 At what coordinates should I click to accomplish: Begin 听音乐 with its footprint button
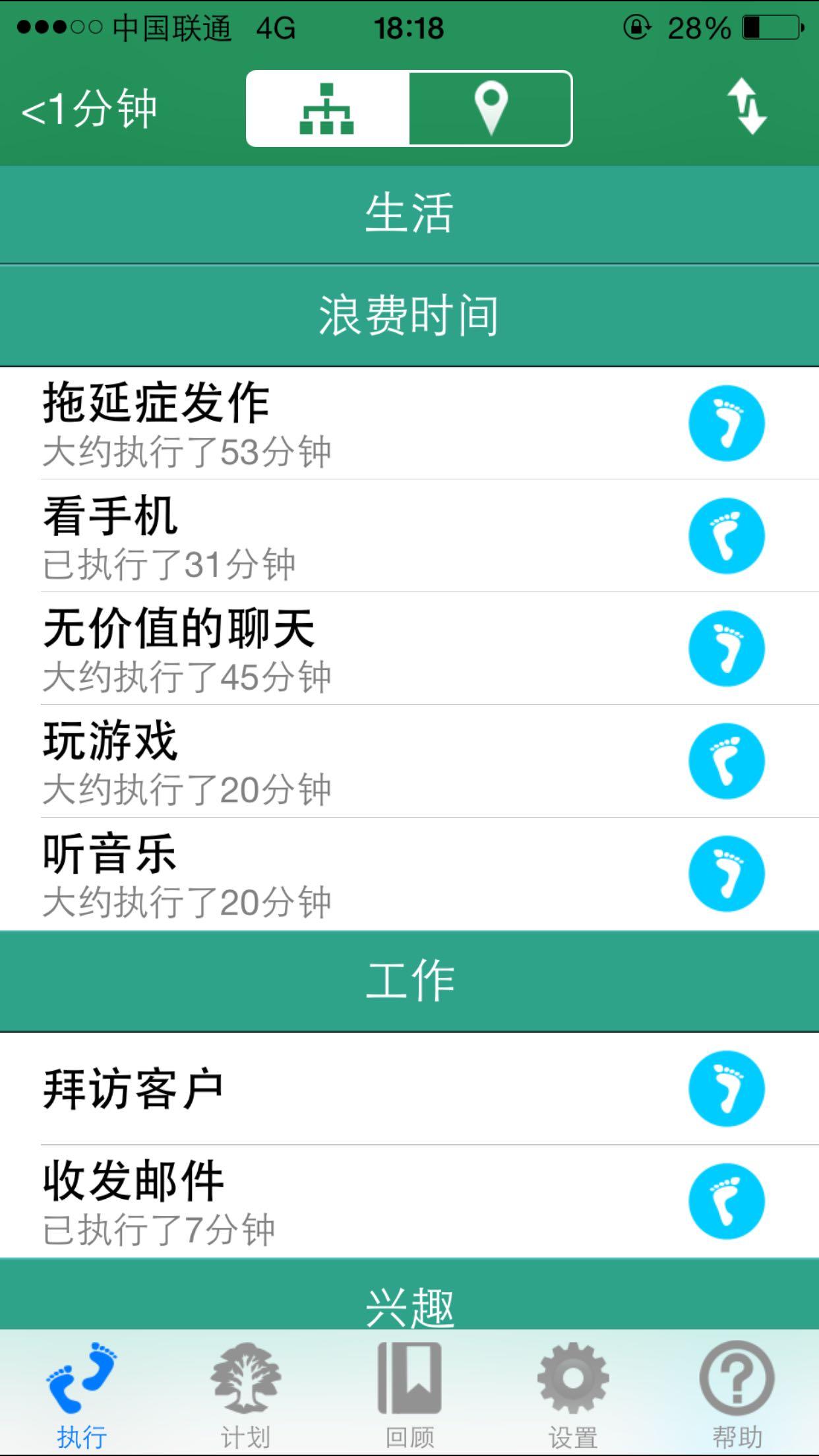pyautogui.click(x=726, y=874)
